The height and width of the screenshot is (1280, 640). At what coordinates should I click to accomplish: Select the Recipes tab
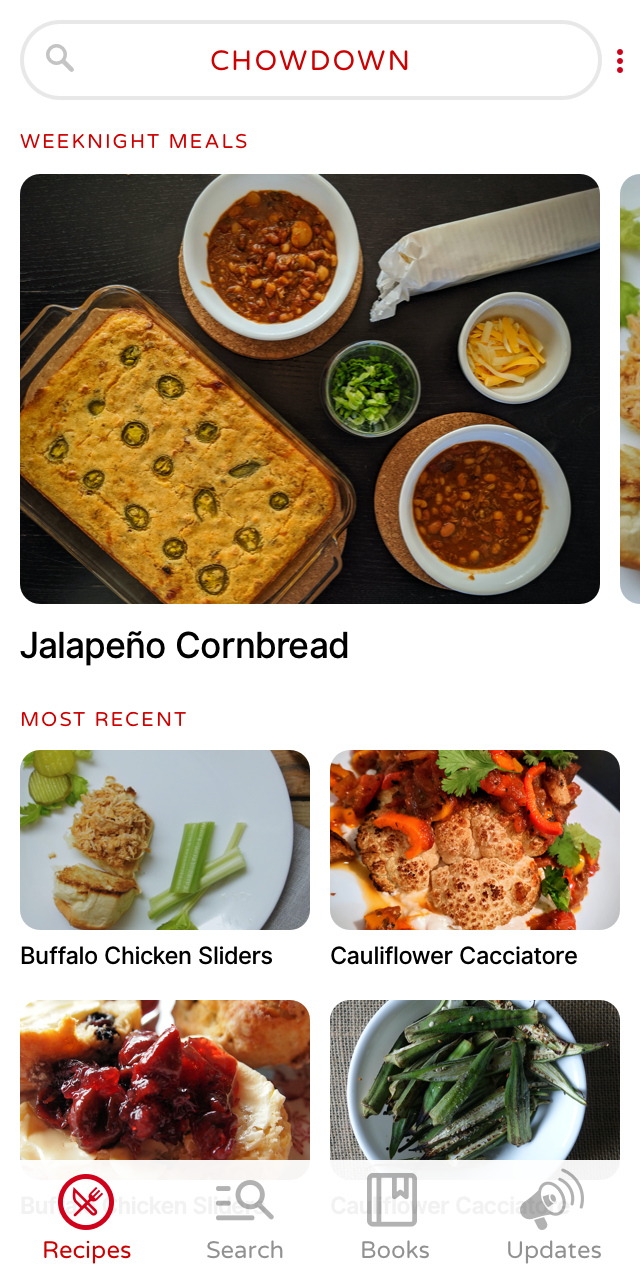[87, 1218]
